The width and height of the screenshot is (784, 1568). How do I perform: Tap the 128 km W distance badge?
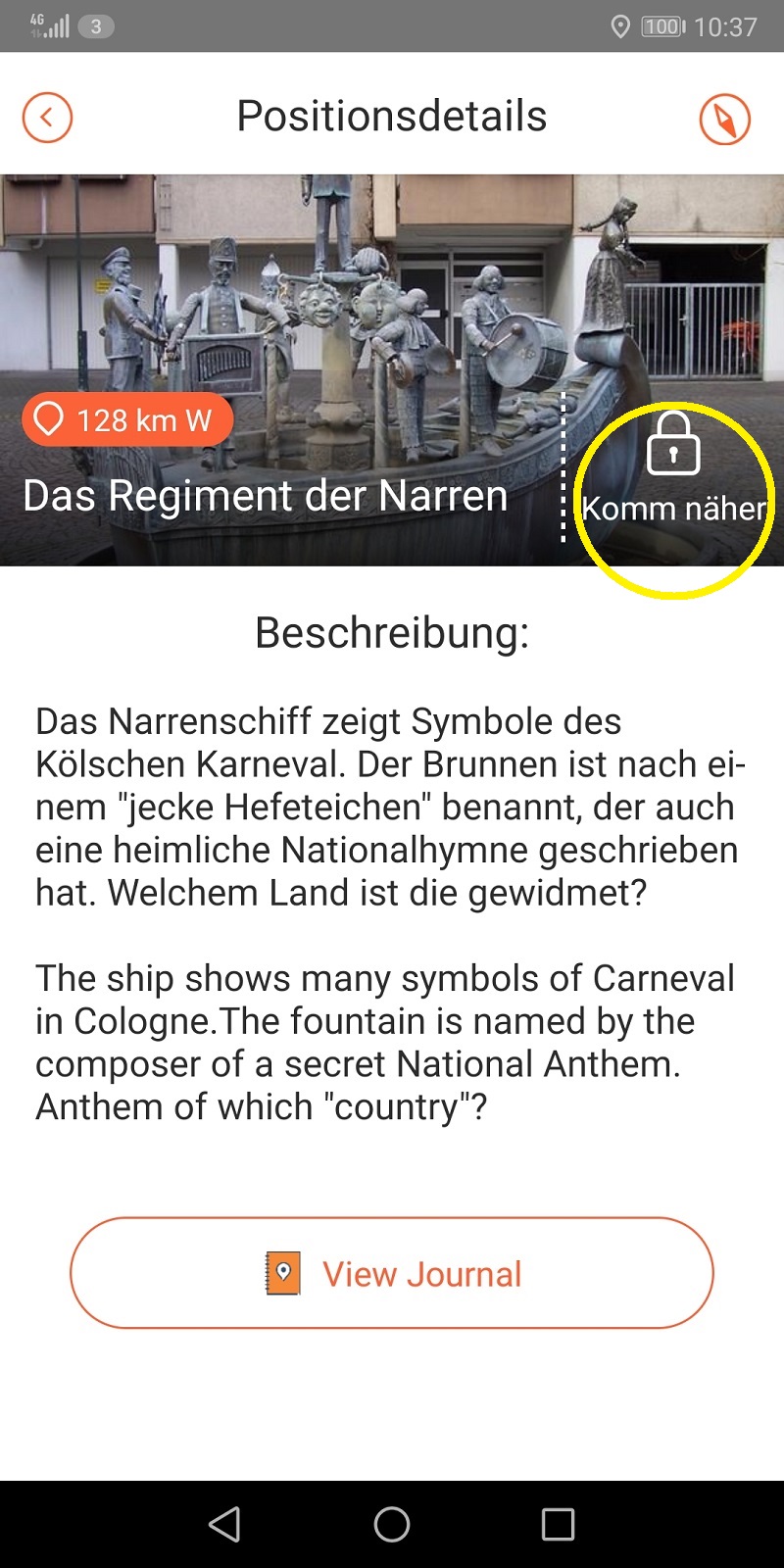(x=127, y=420)
